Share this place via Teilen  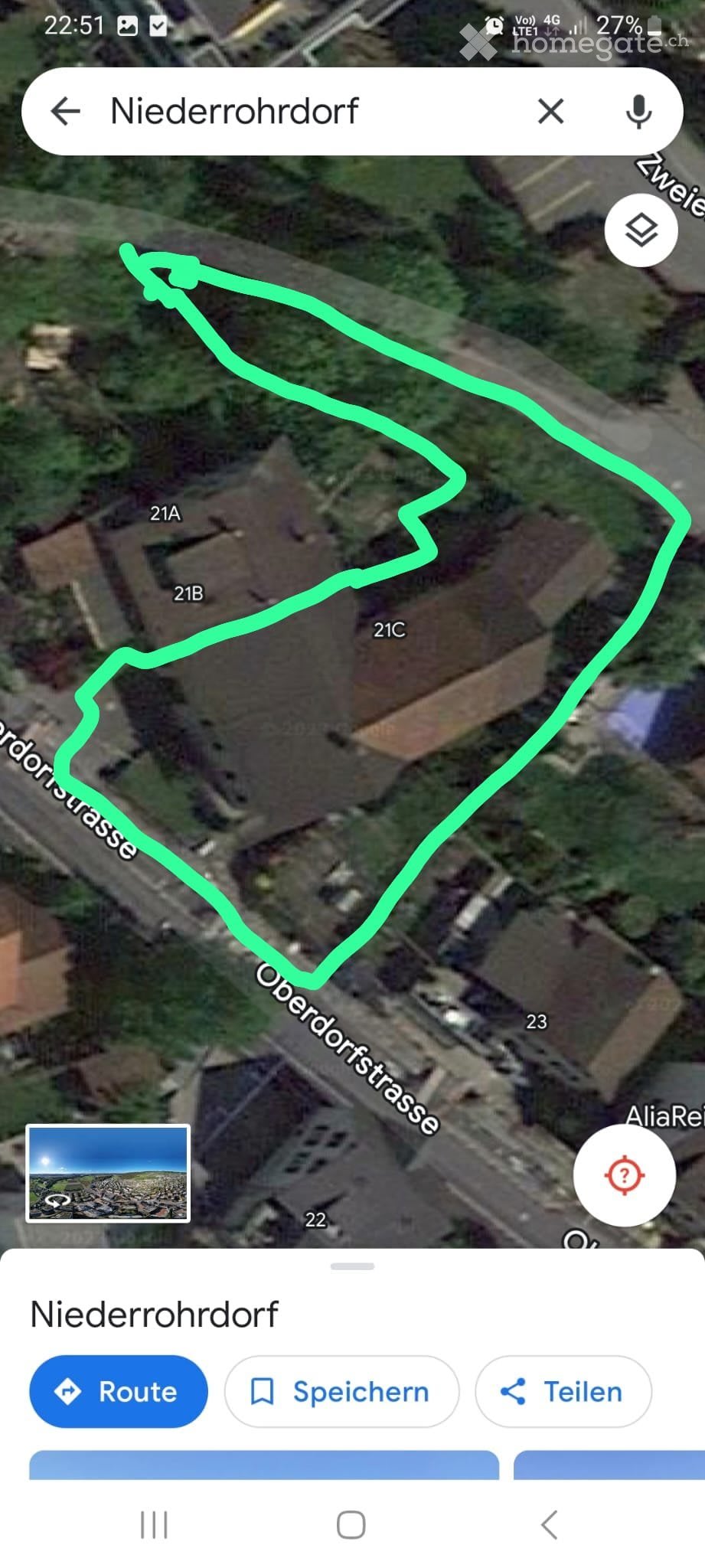[563, 1391]
